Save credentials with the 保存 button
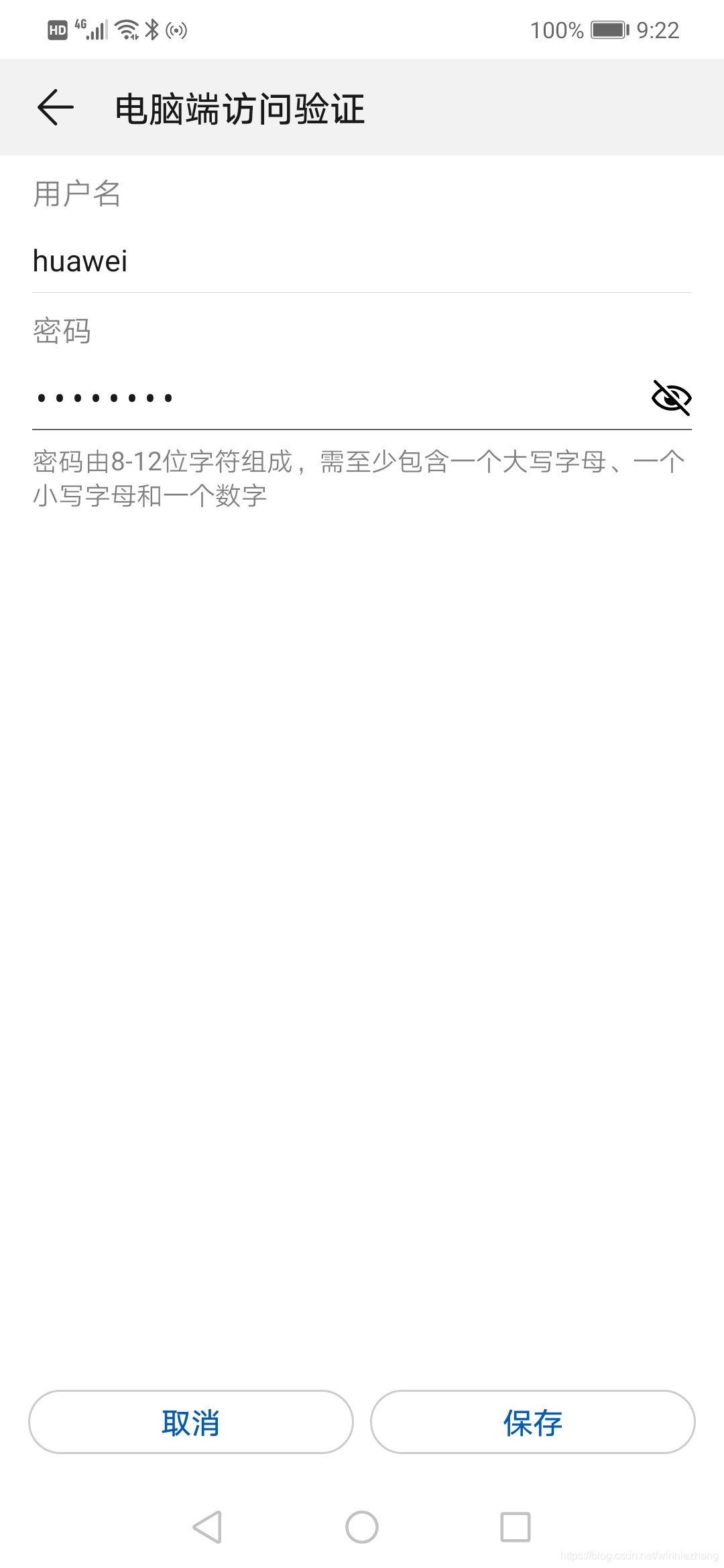 coord(533,1422)
